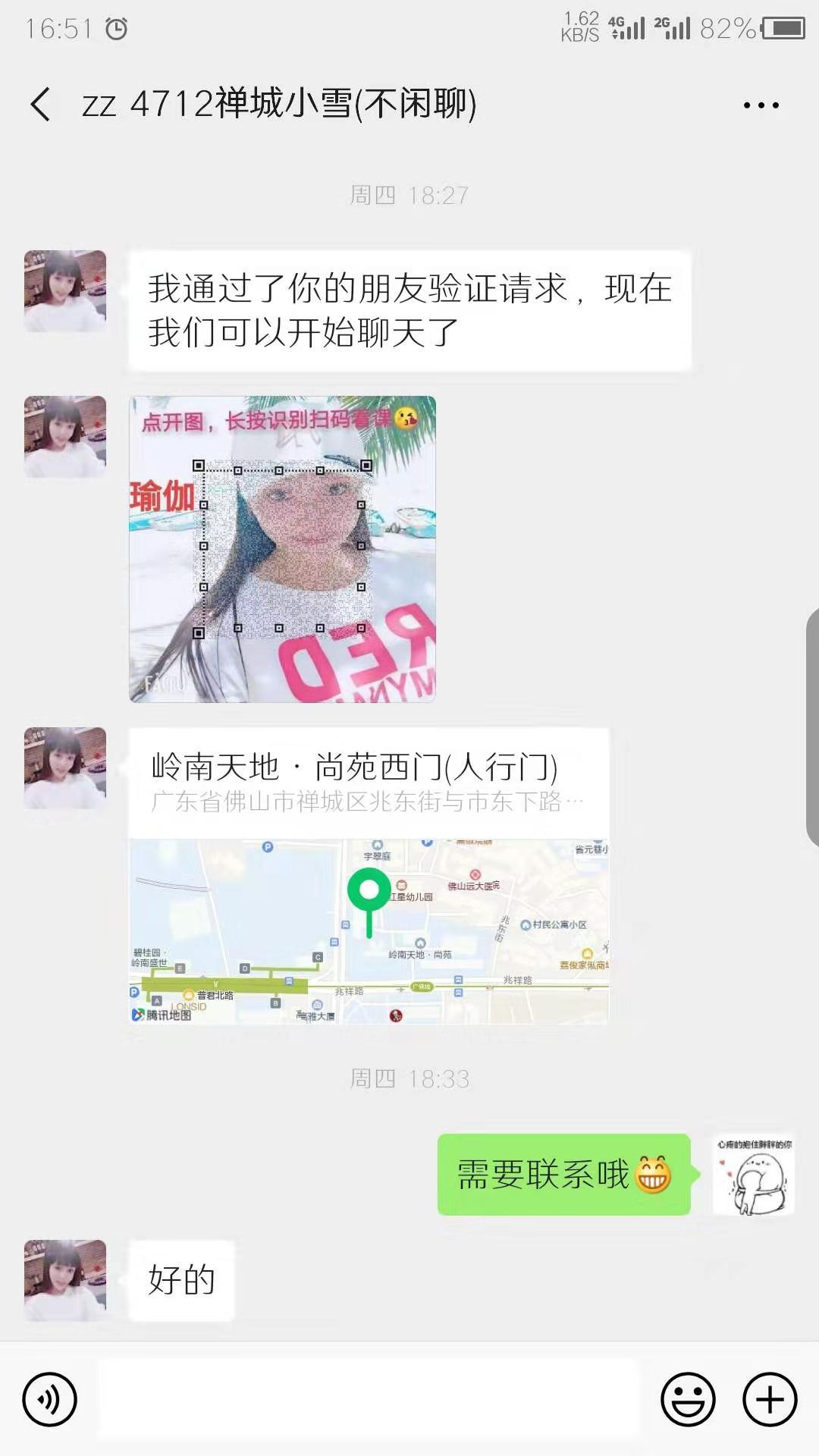Open the QR code photo message

click(x=283, y=550)
